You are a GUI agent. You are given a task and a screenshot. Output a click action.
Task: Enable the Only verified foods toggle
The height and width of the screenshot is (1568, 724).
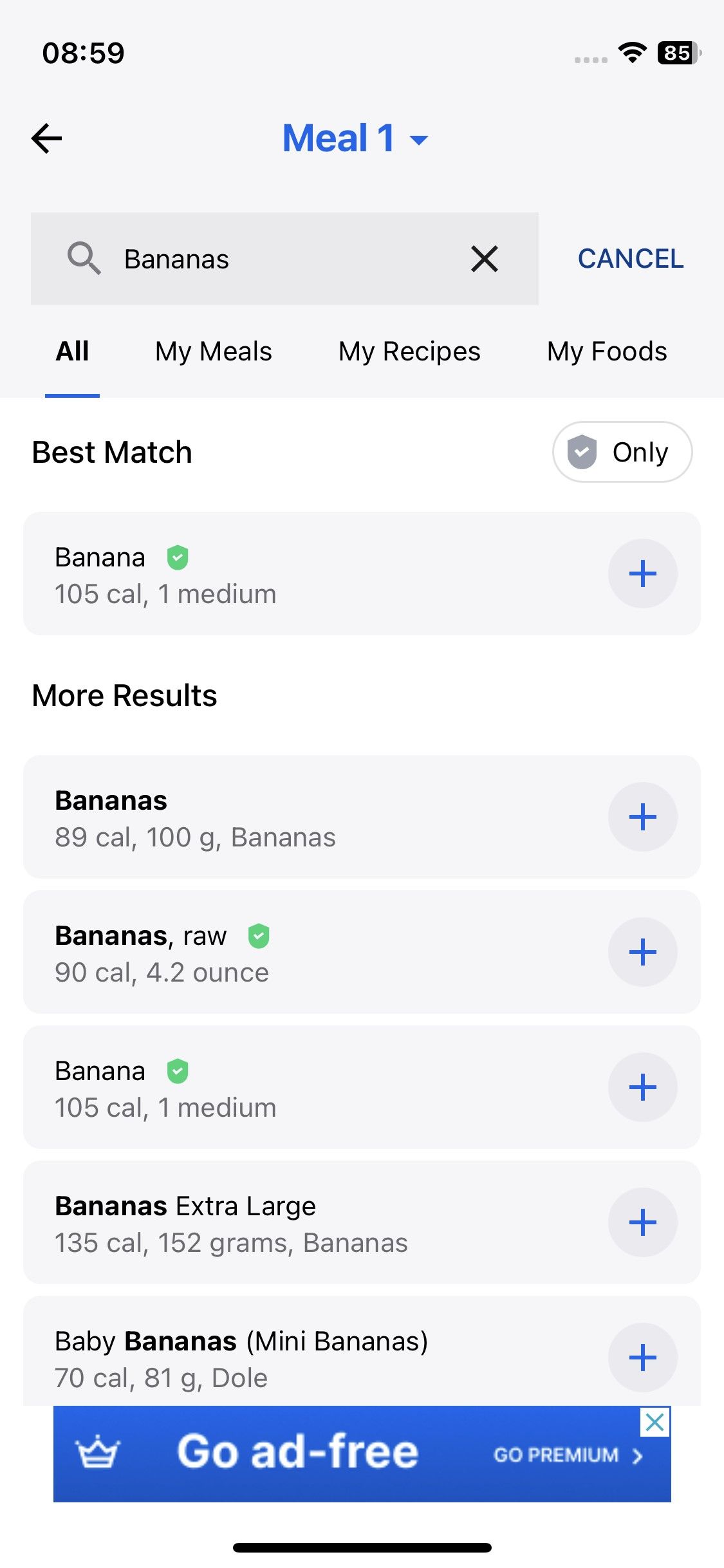click(622, 452)
